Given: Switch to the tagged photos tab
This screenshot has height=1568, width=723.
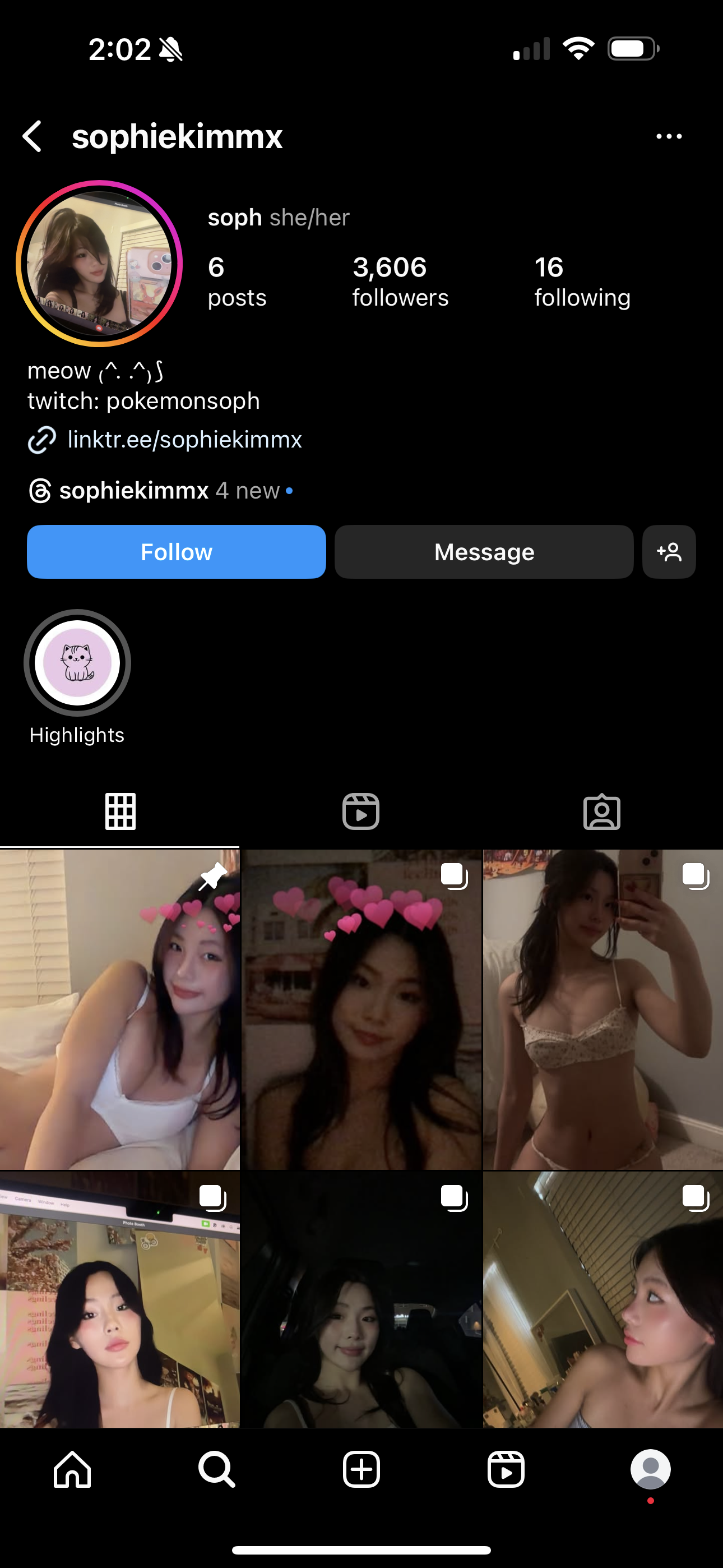Looking at the screenshot, I should 602,811.
